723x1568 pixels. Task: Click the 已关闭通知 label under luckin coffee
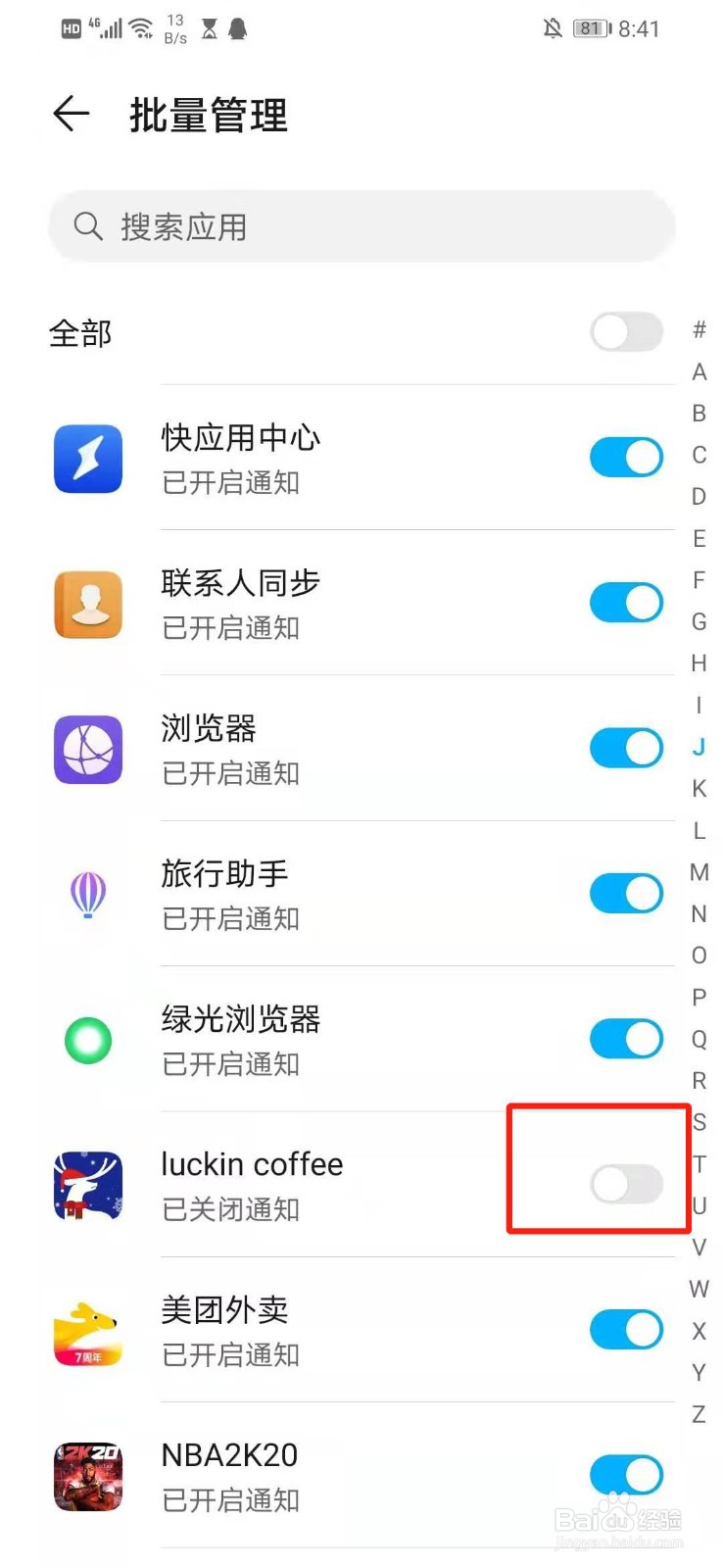tap(230, 1209)
